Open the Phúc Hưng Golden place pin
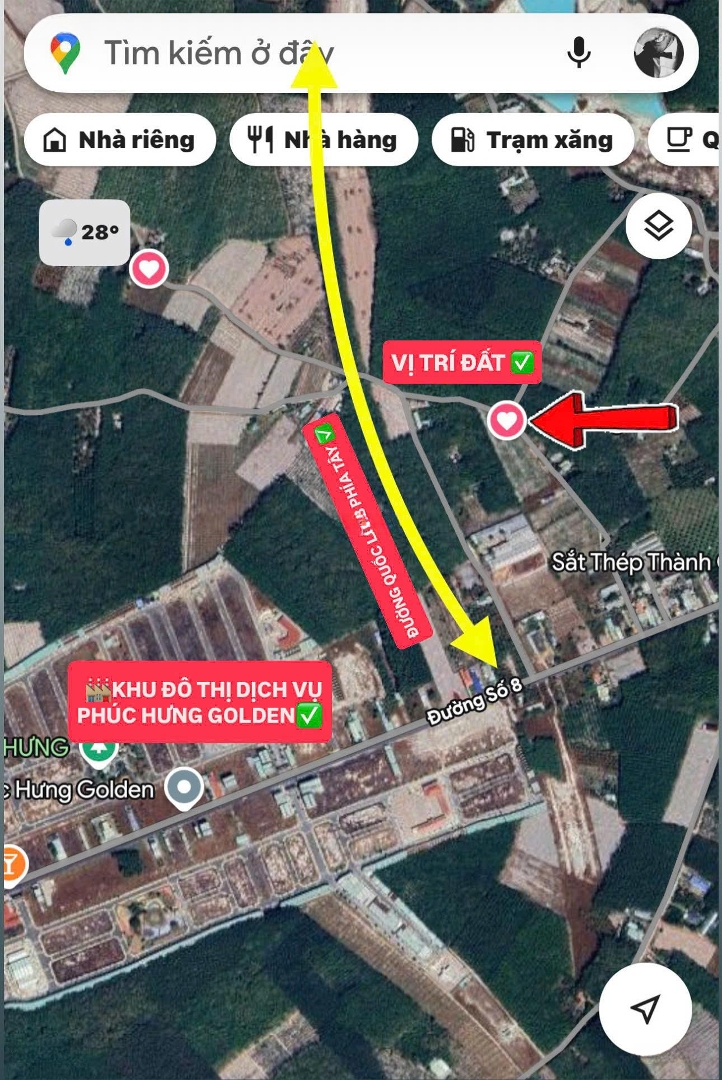The width and height of the screenshot is (722, 1080). pos(185,788)
